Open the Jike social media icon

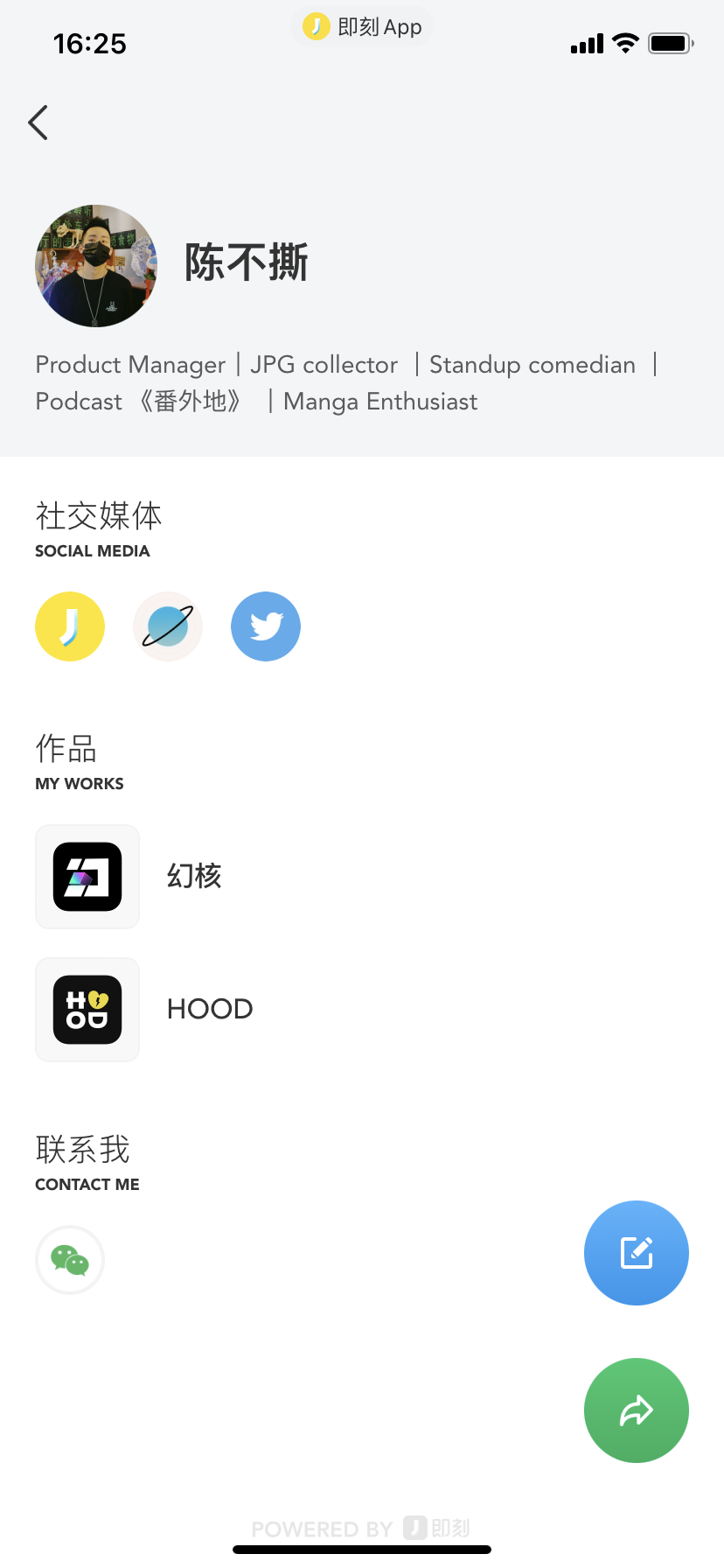[70, 626]
